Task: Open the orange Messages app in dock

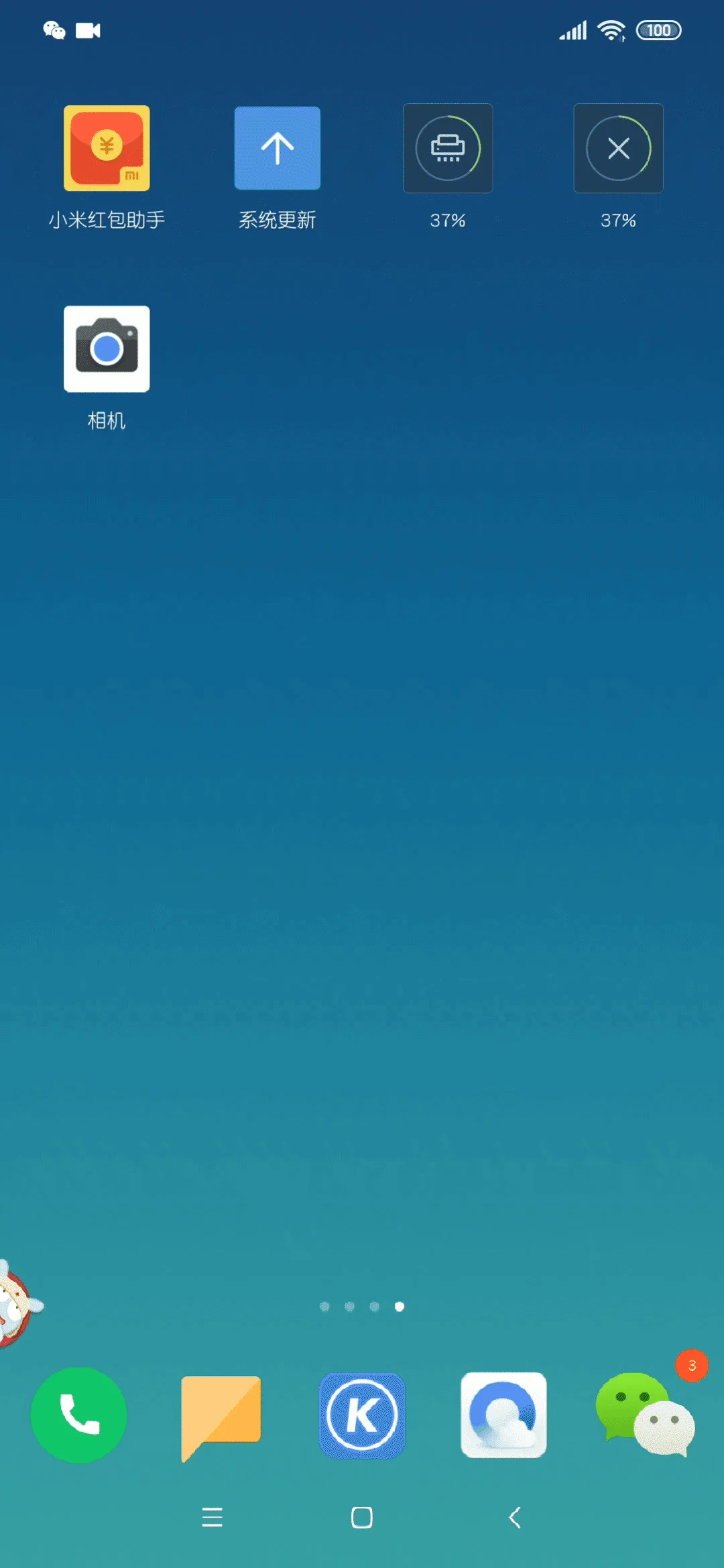Action: click(x=221, y=1416)
